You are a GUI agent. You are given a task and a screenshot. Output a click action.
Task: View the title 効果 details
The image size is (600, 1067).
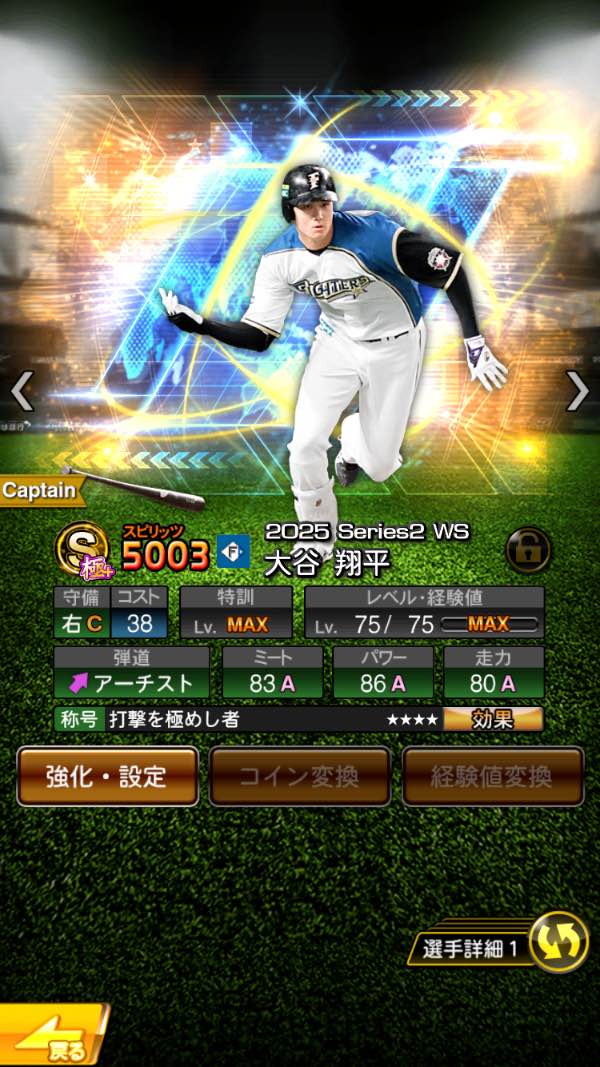(493, 719)
